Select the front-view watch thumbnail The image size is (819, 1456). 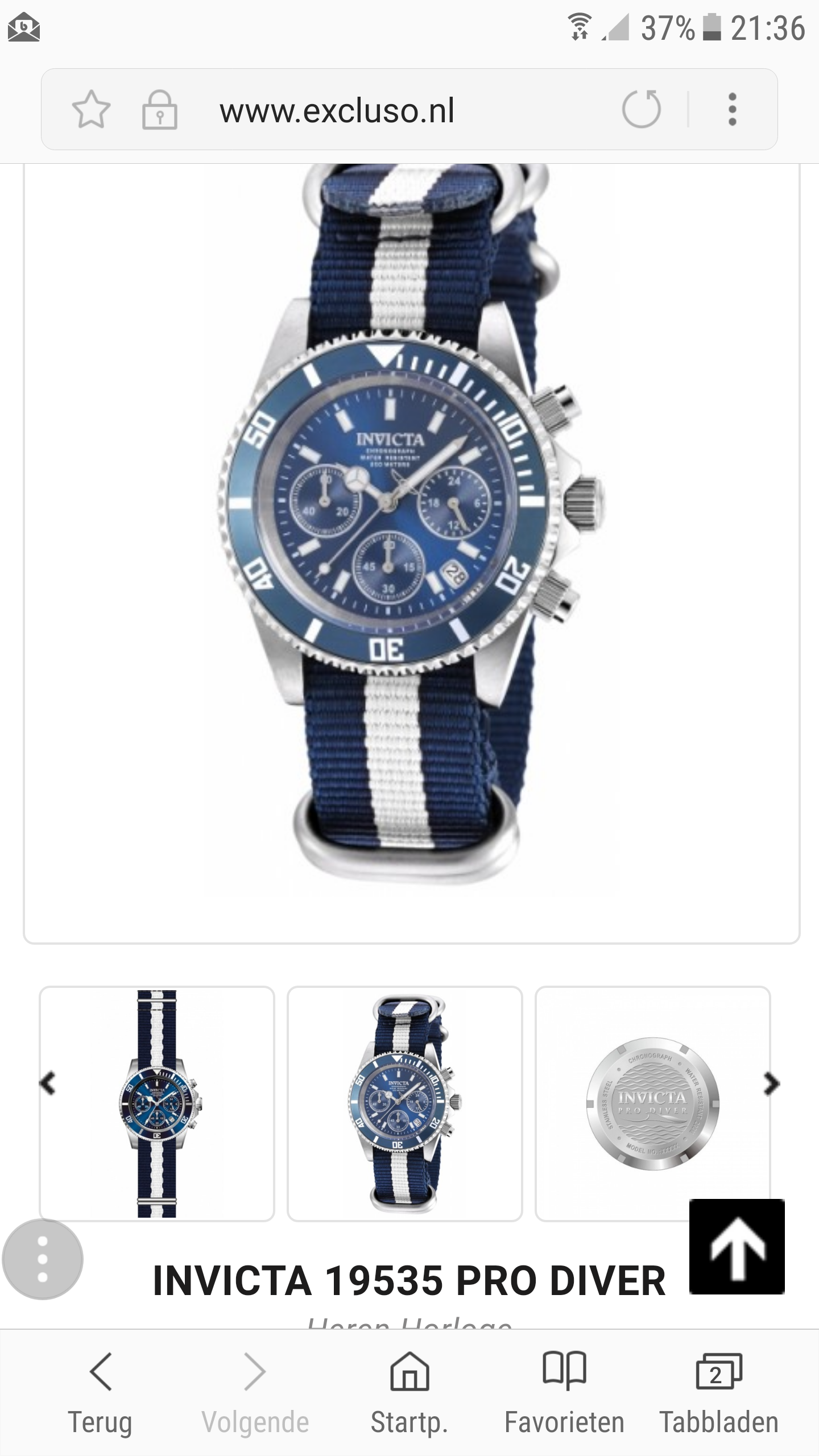pos(157,1103)
